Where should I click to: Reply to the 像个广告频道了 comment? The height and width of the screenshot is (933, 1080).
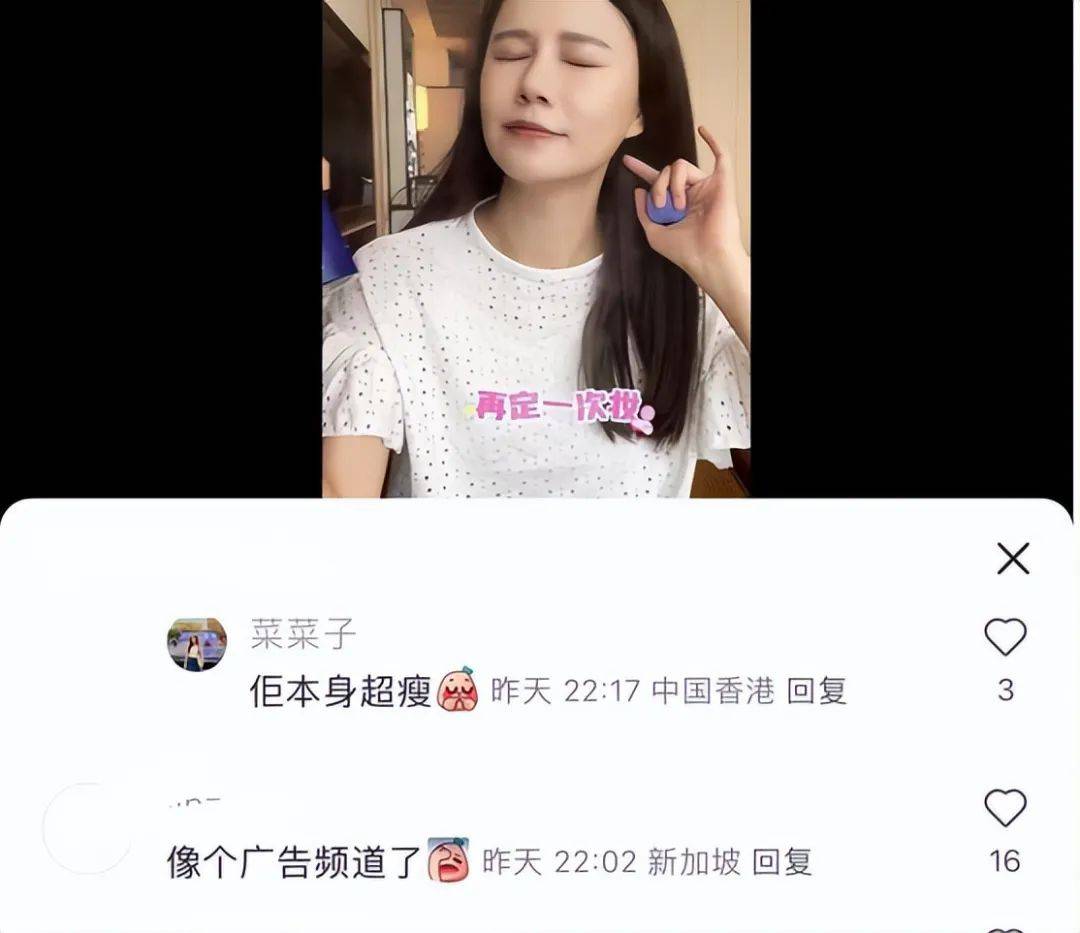pos(781,862)
